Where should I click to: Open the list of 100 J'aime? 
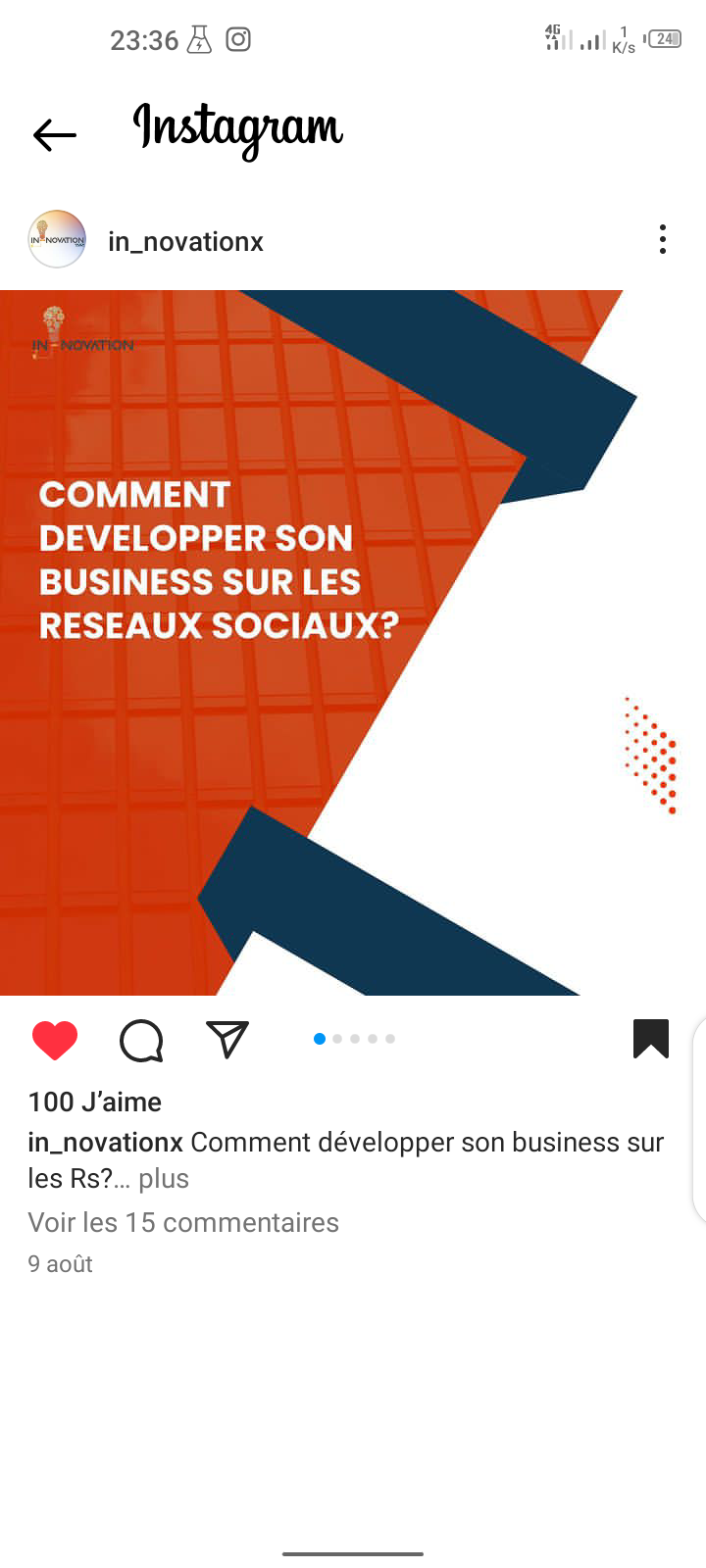click(x=95, y=1102)
